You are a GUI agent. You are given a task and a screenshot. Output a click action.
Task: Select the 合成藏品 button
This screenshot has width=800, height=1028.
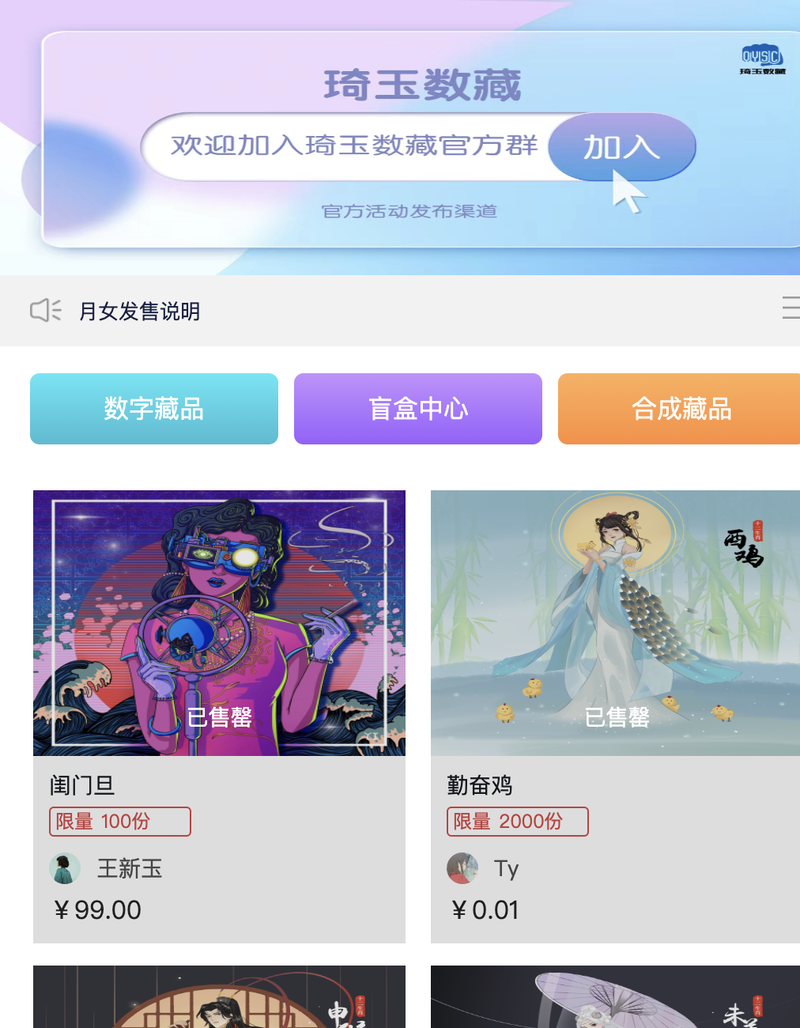click(680, 409)
